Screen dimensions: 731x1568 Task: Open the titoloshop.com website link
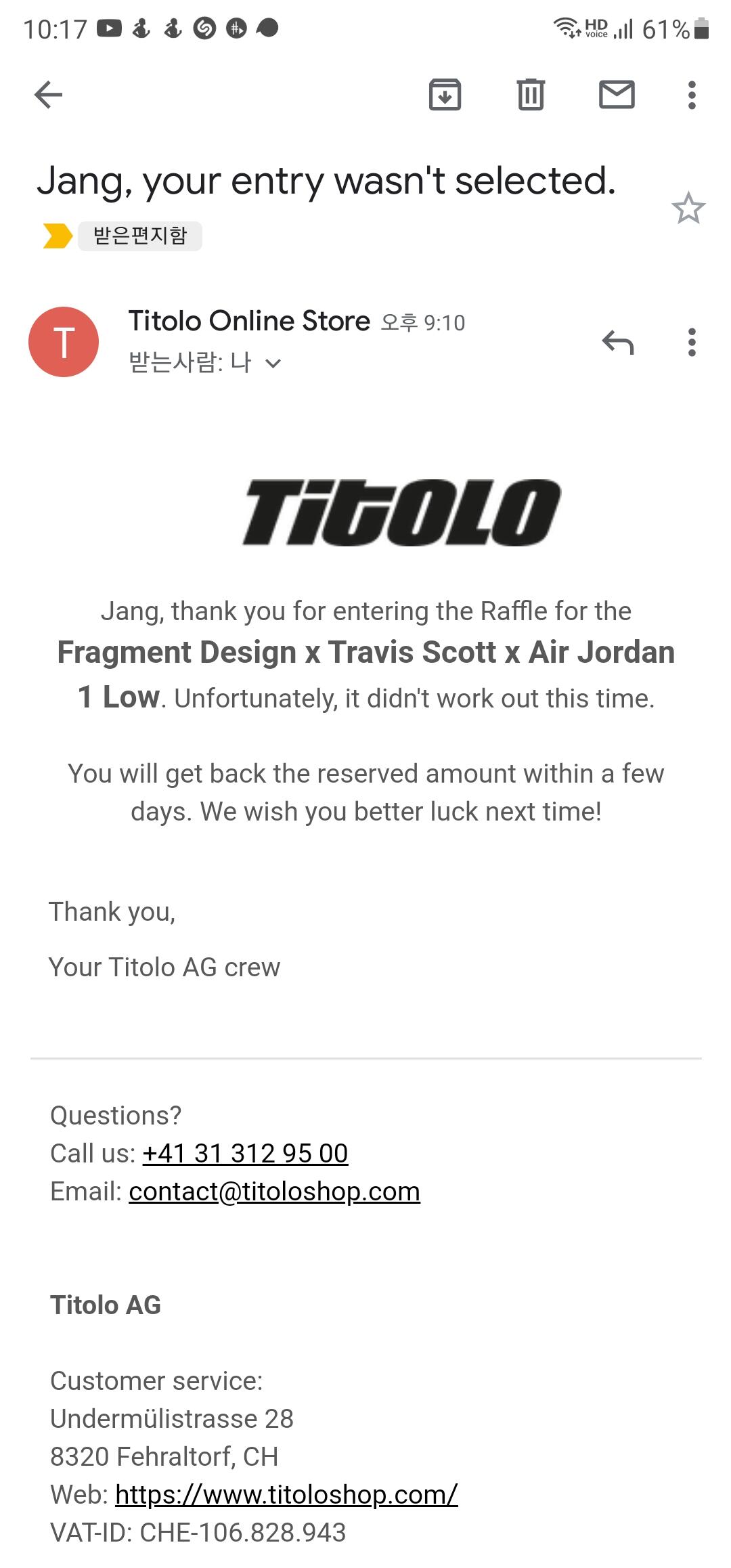[x=286, y=1495]
